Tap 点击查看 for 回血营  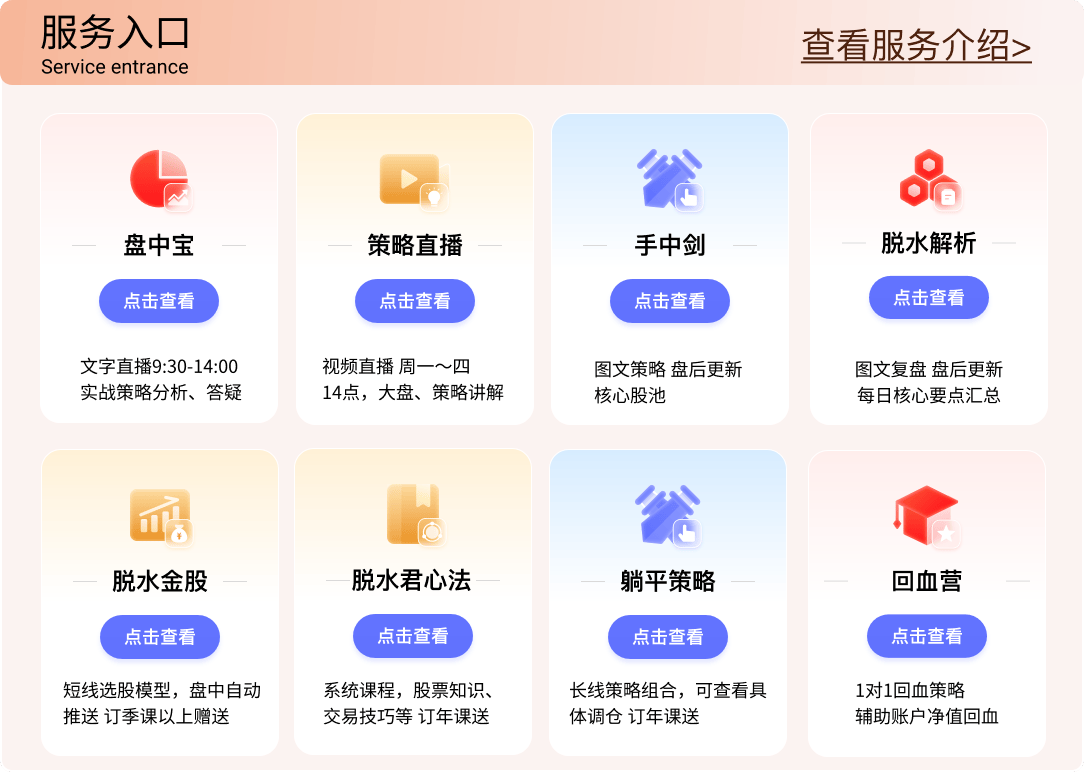tap(927, 636)
